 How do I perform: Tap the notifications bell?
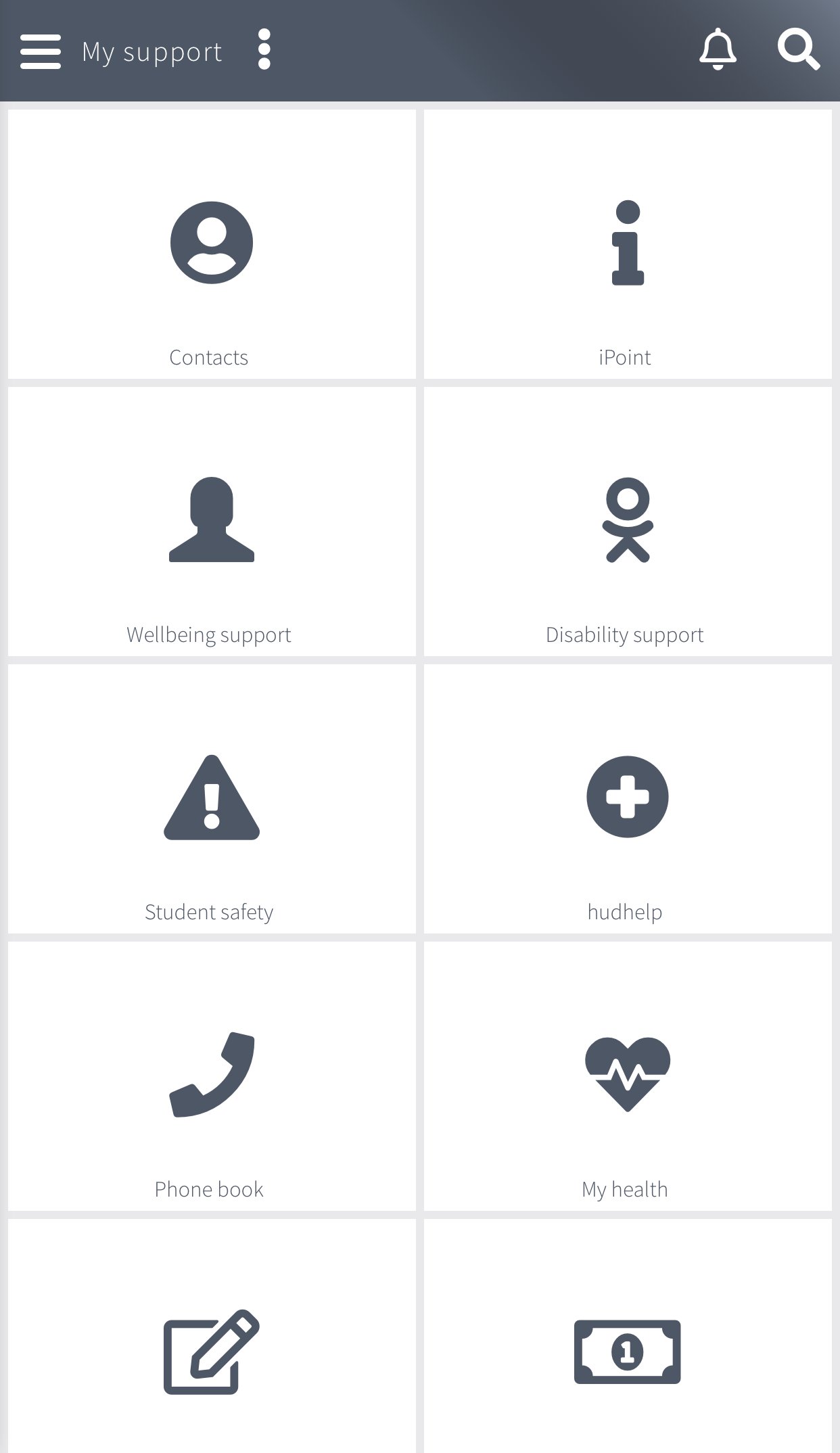(718, 50)
